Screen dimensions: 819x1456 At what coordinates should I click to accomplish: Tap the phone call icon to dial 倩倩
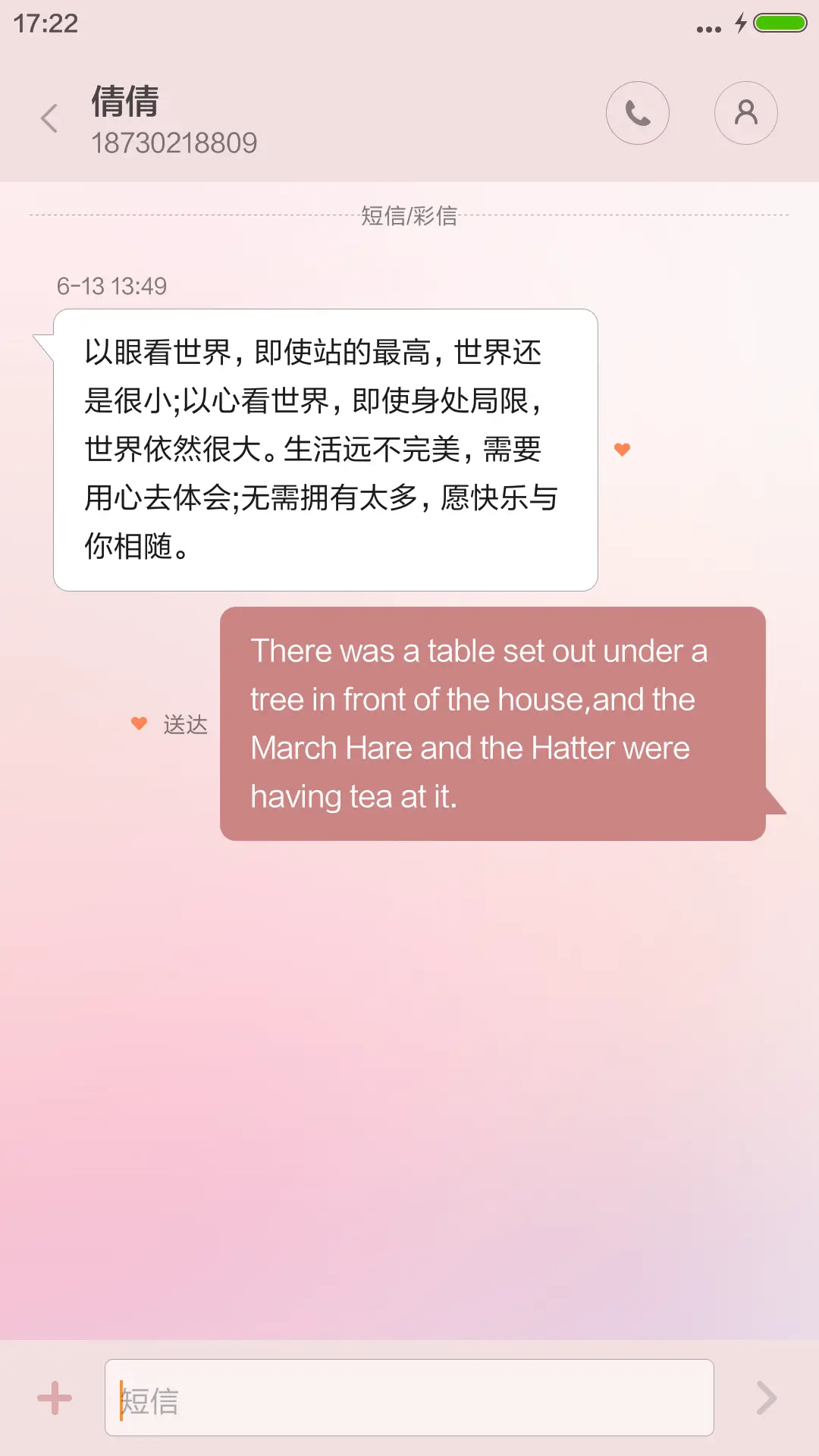tap(638, 112)
